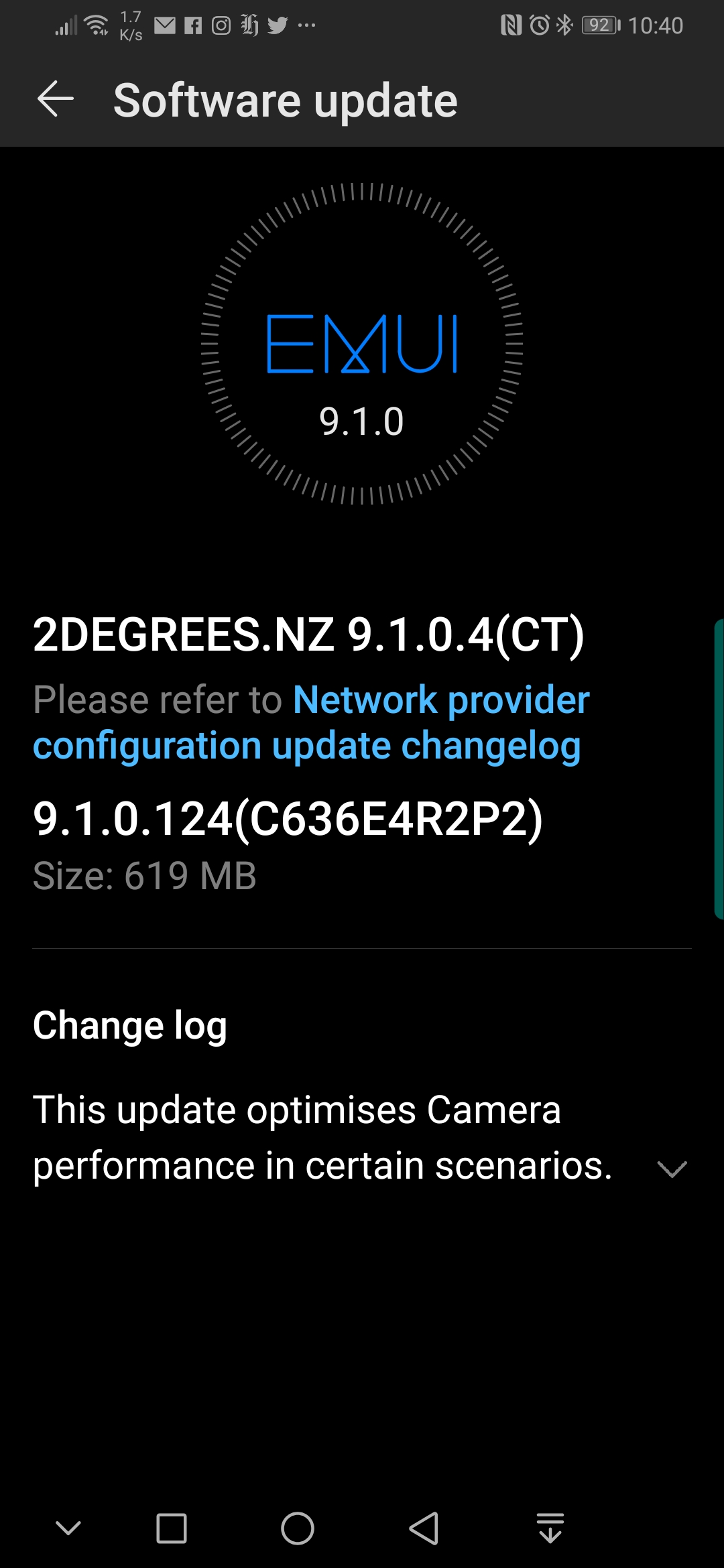
Task: Pull down notification panel via navigation icon
Action: [x=550, y=1528]
